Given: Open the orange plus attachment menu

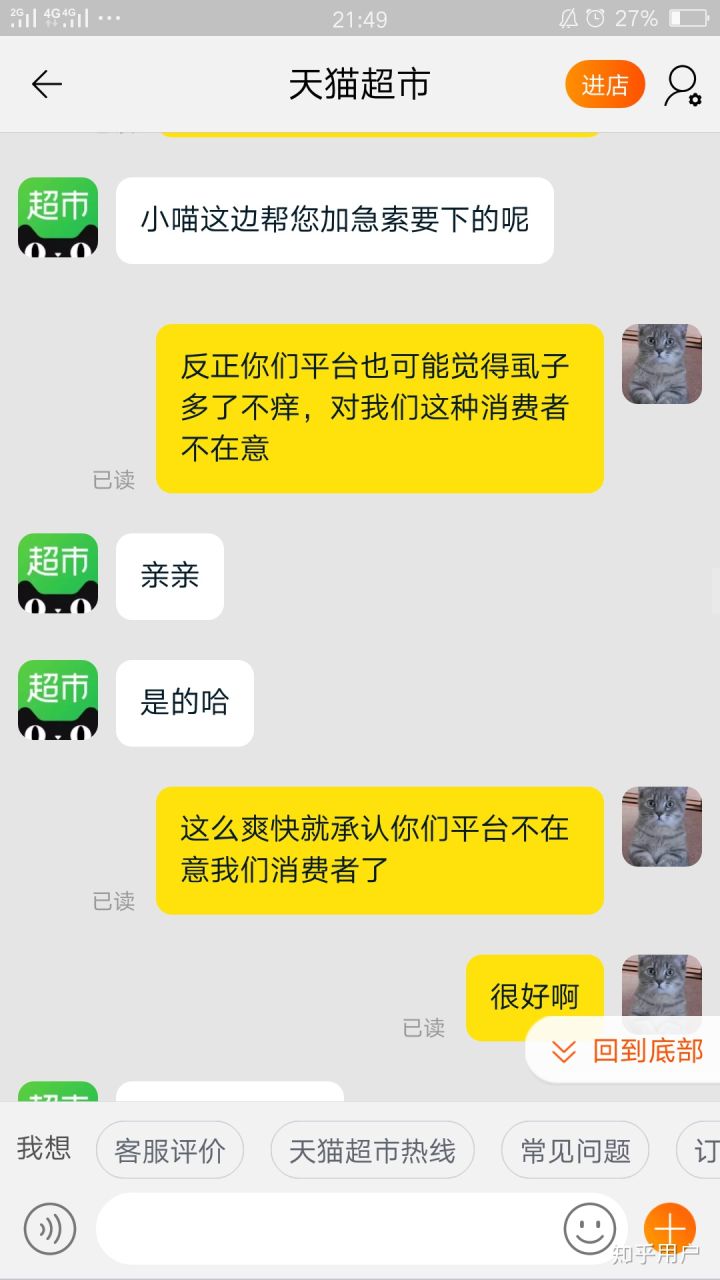Looking at the screenshot, I should click(669, 1227).
